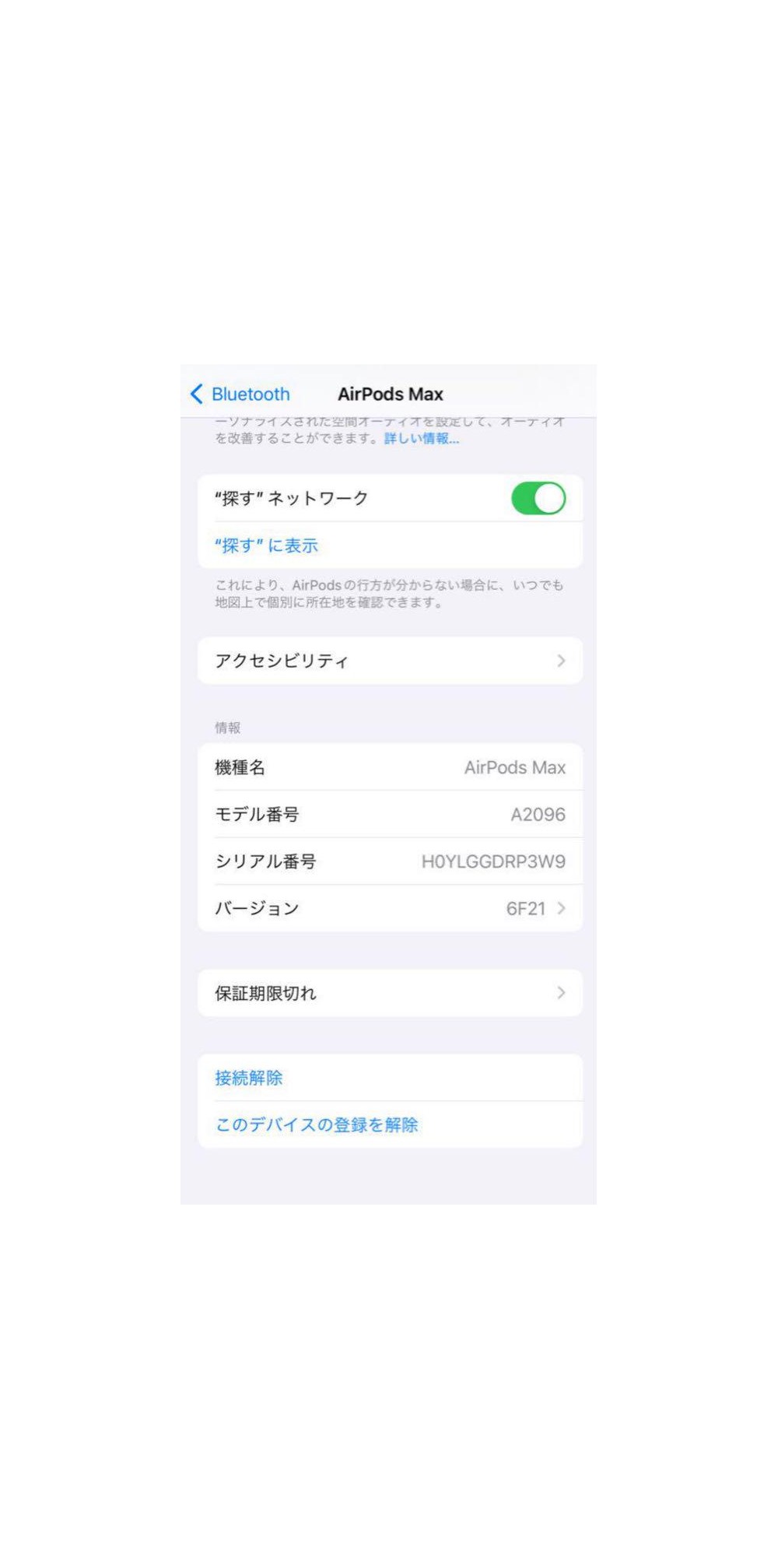Tap このデバイスの登録を解除

pos(317,1125)
